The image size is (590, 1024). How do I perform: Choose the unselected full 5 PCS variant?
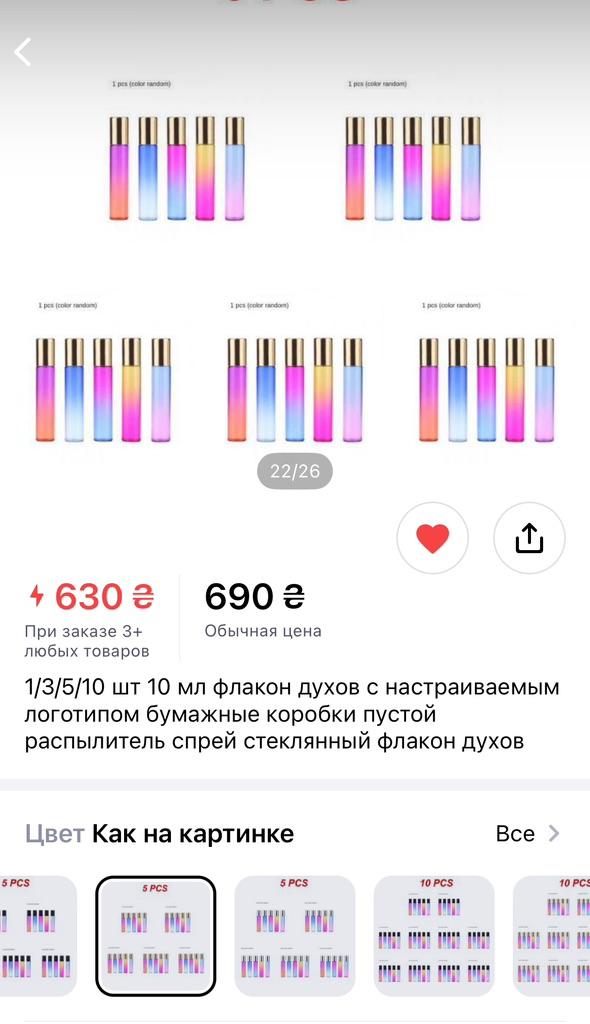(x=295, y=936)
